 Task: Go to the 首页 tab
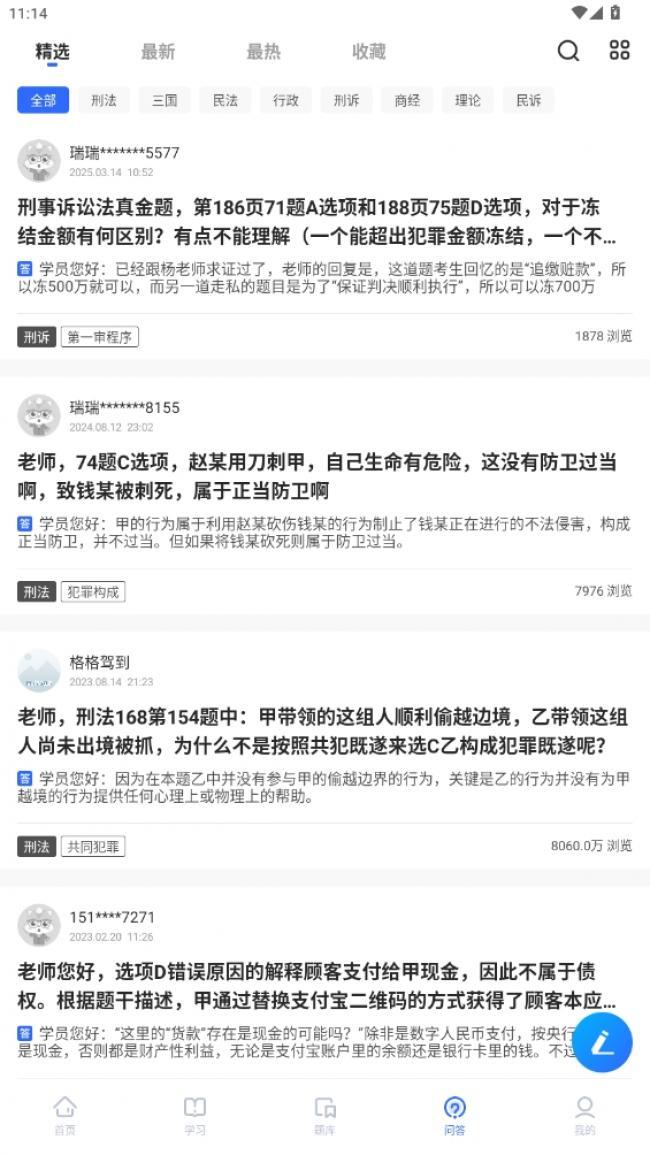pos(65,1114)
